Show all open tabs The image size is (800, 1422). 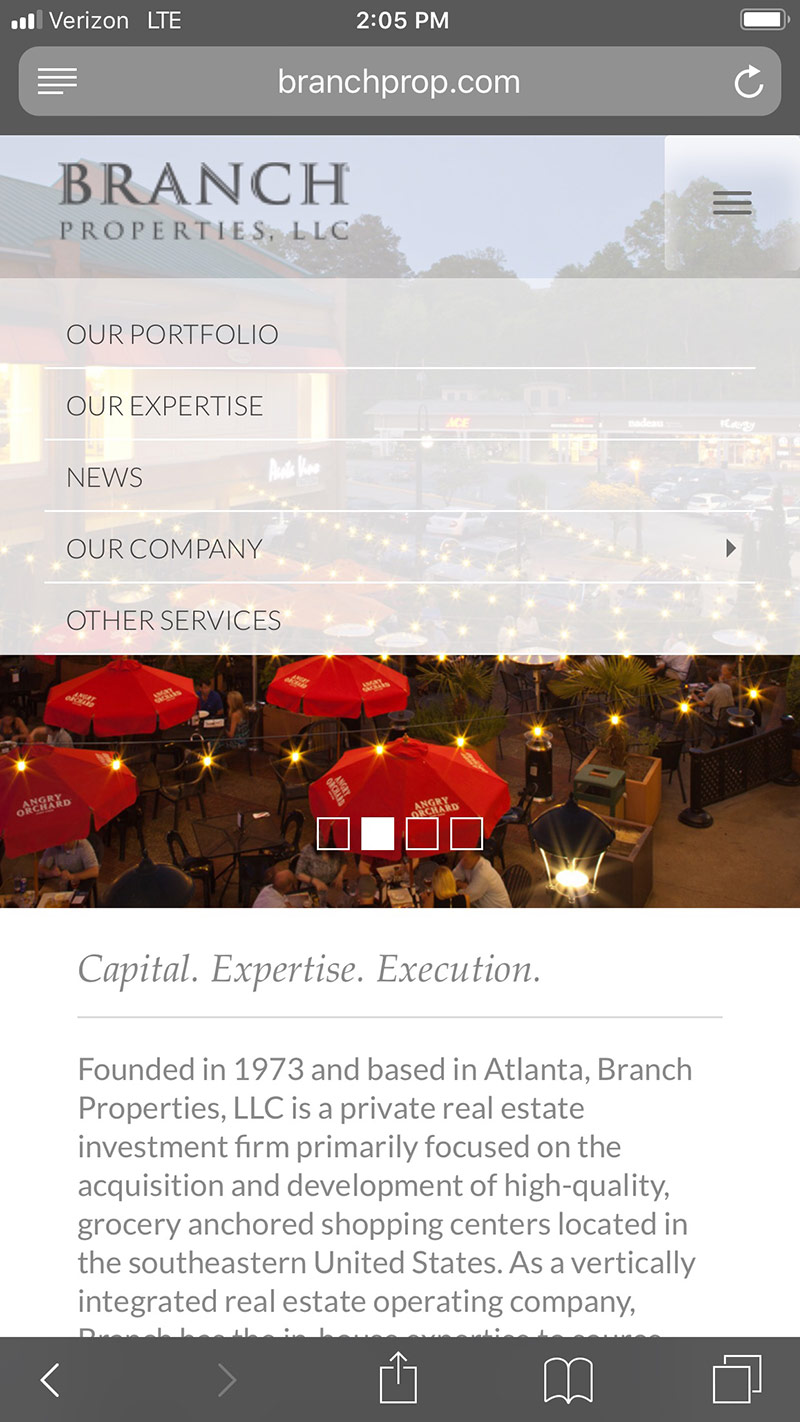(x=737, y=1381)
